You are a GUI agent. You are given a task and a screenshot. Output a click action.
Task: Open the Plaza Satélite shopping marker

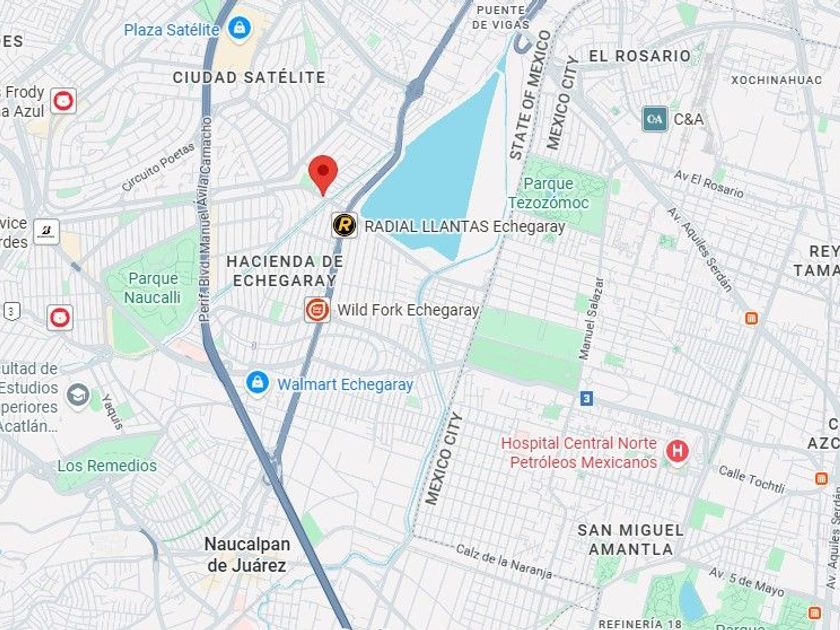click(239, 28)
